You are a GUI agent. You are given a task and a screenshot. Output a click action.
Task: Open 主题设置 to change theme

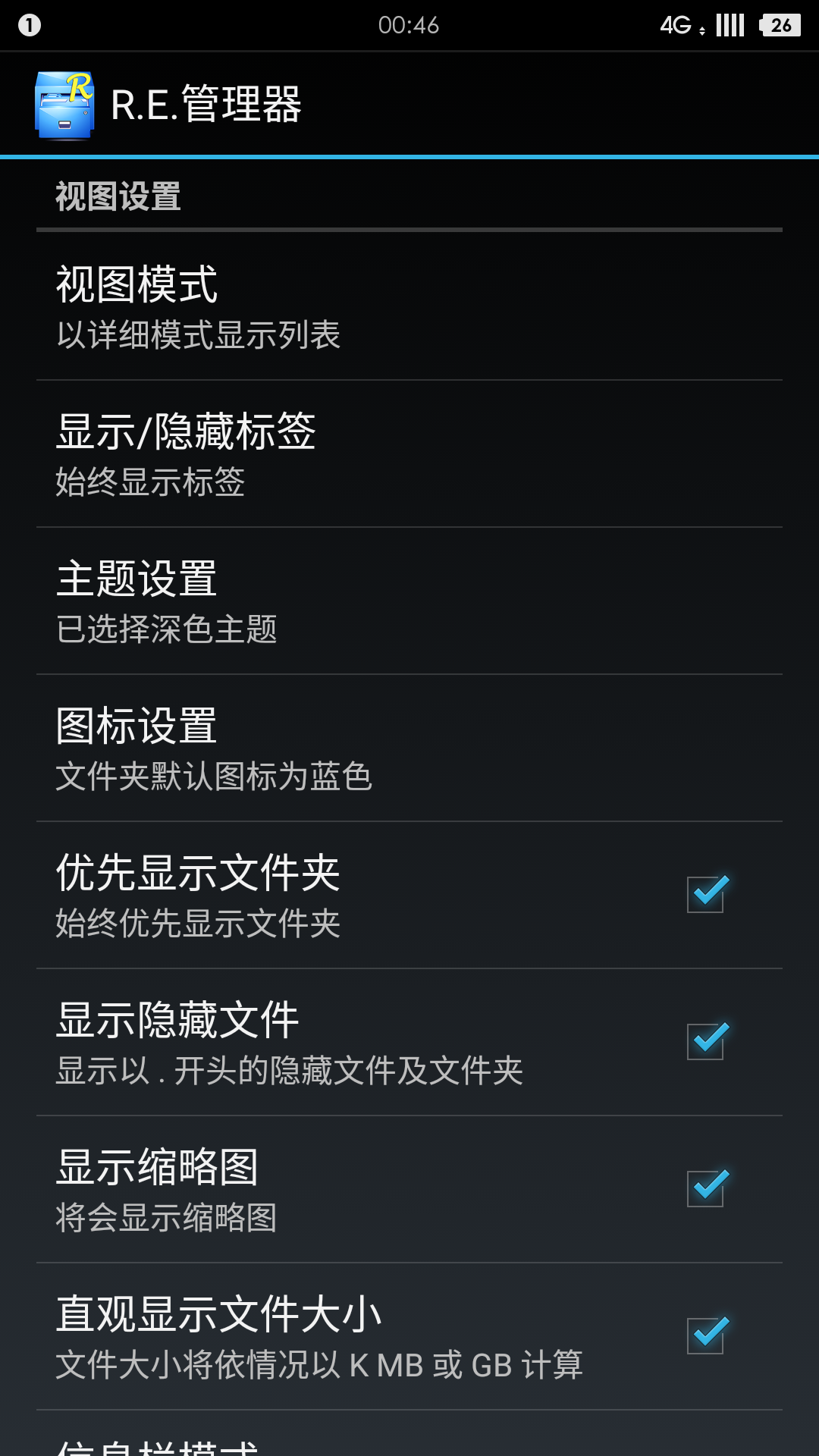pos(409,601)
